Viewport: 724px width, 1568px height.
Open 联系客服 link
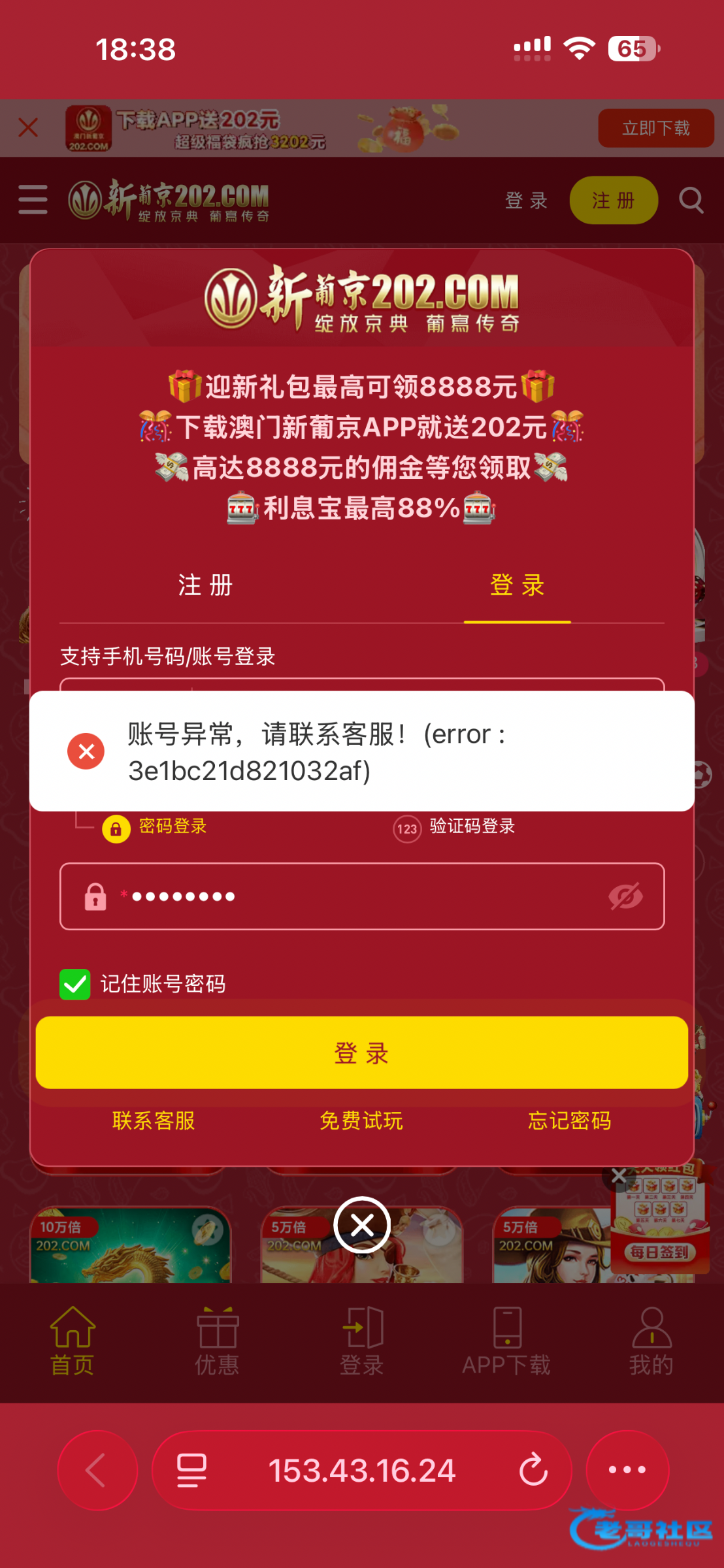tap(154, 1121)
